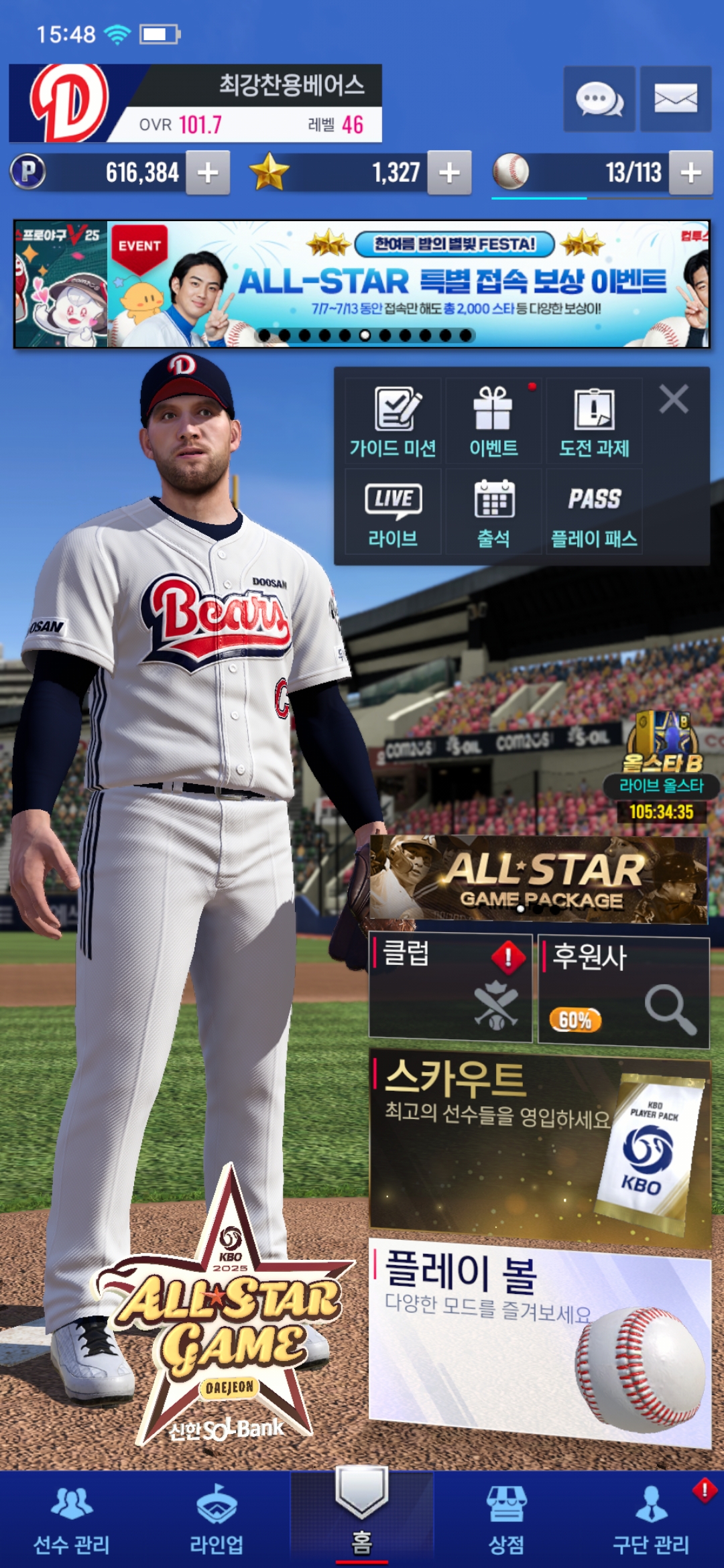Open the 라이브 LIVE menu
The width and height of the screenshot is (724, 1568).
click(394, 513)
